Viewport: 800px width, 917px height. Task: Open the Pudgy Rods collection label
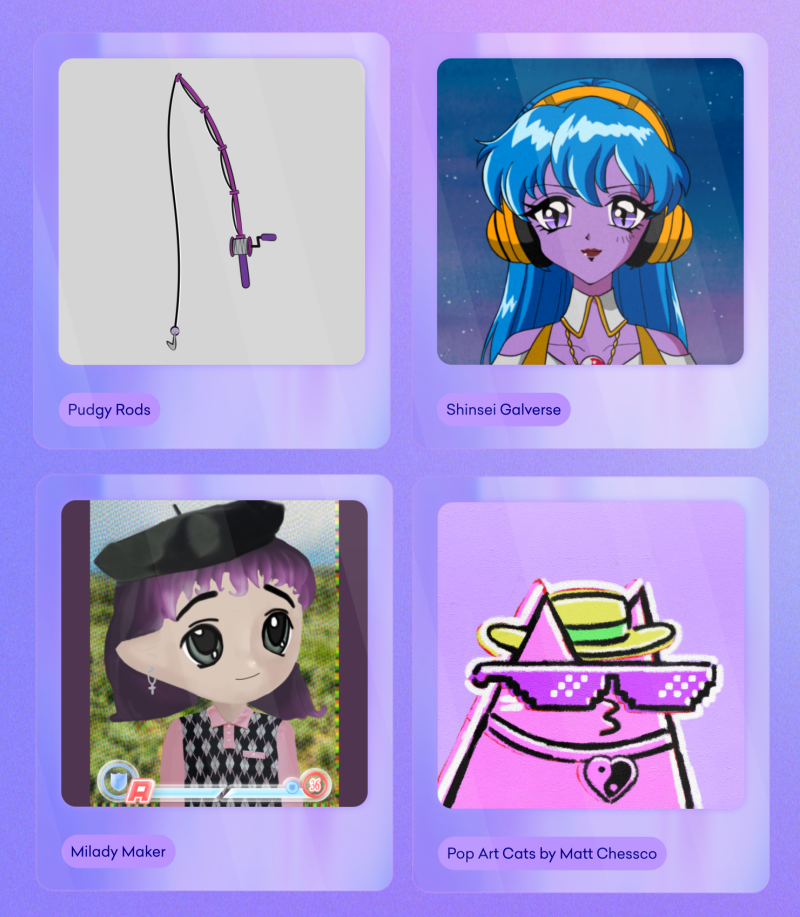[x=109, y=410]
